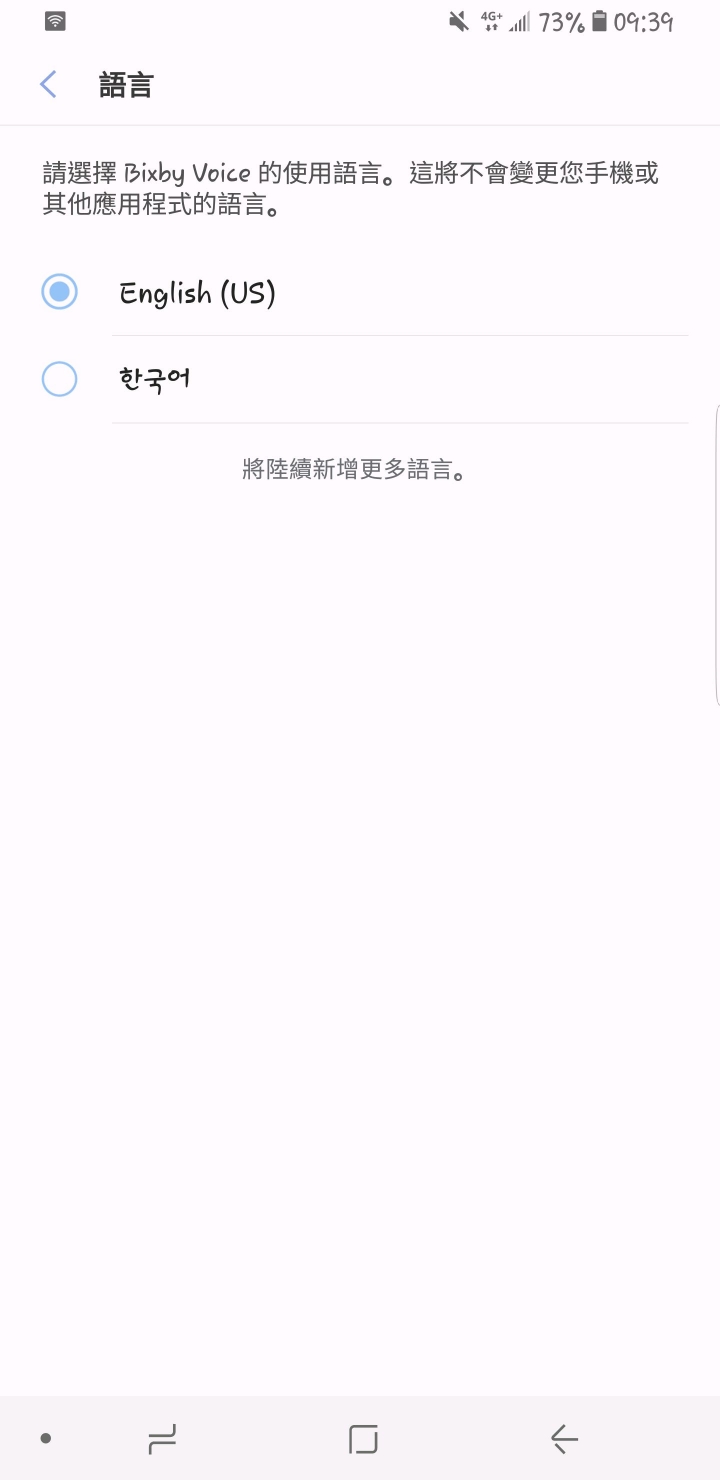Go back from the 語言 screen
The height and width of the screenshot is (1480, 720).
48,85
